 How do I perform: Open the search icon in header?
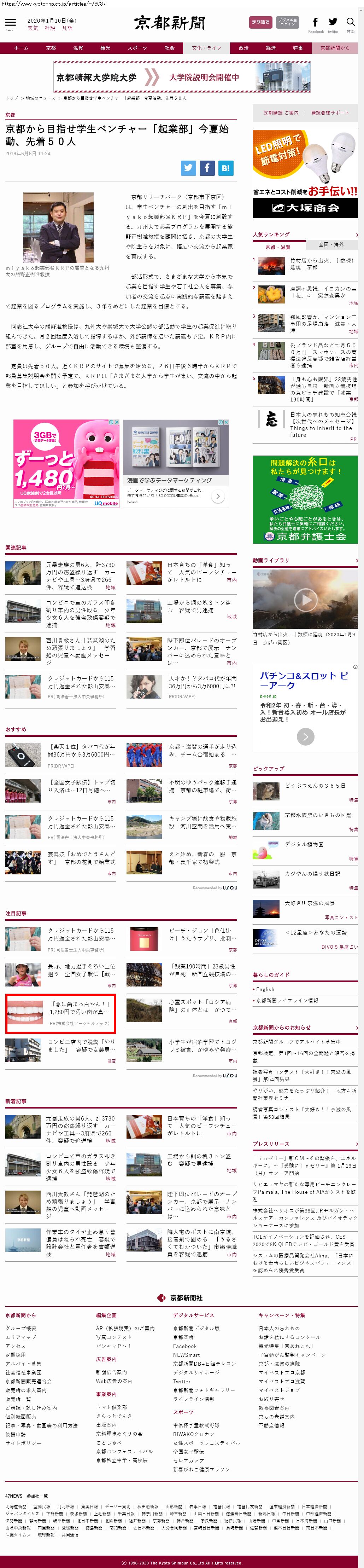351,23
